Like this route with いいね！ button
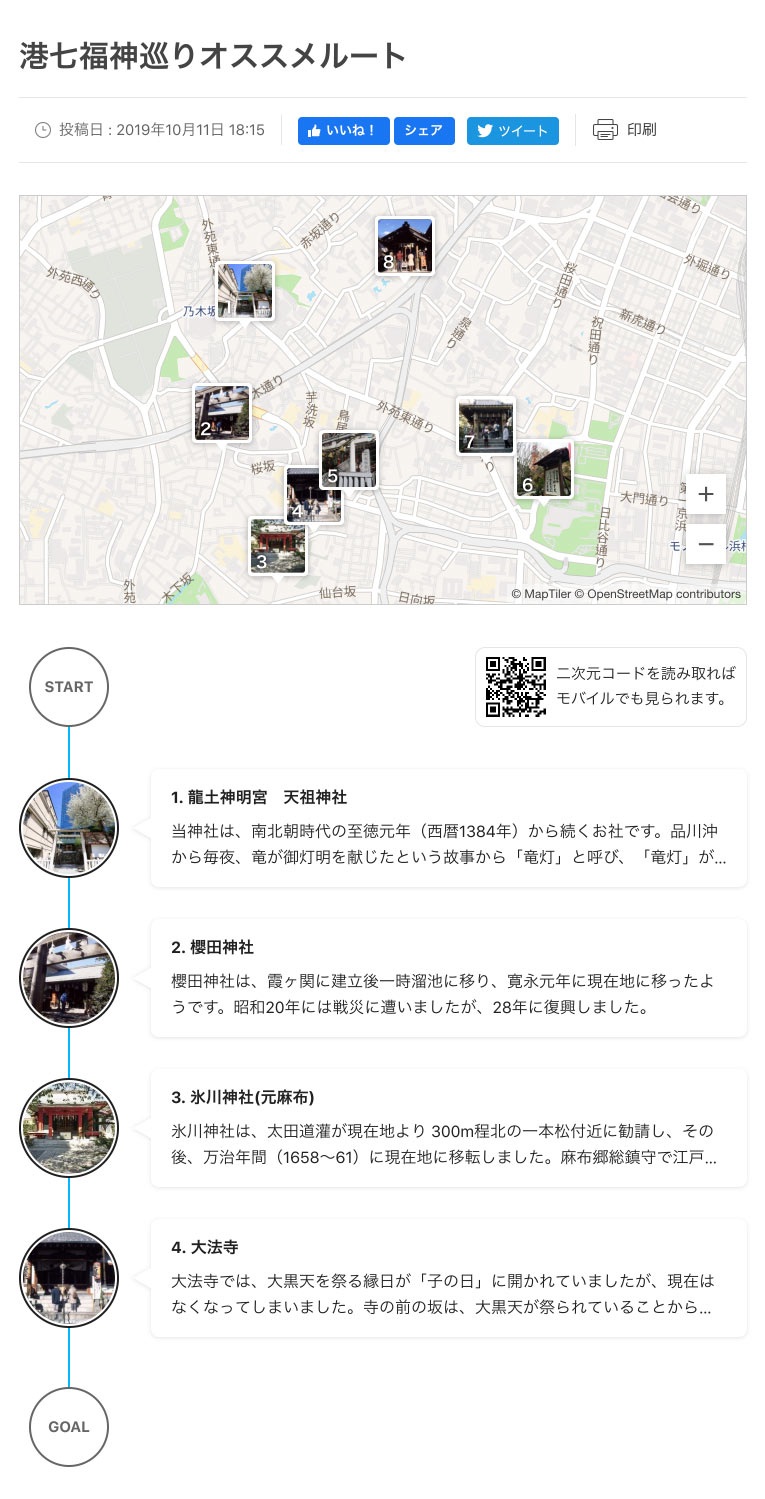The image size is (765, 1499). coord(343,131)
